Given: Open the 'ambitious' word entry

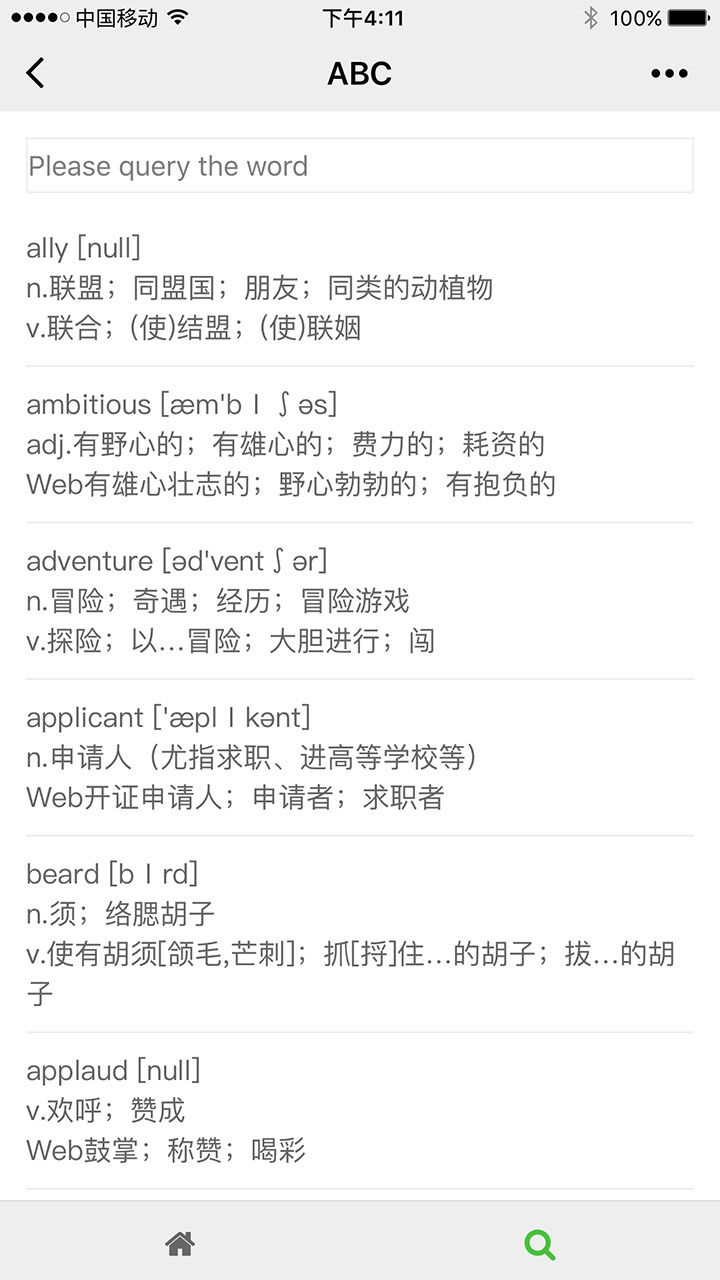Looking at the screenshot, I should [x=359, y=445].
